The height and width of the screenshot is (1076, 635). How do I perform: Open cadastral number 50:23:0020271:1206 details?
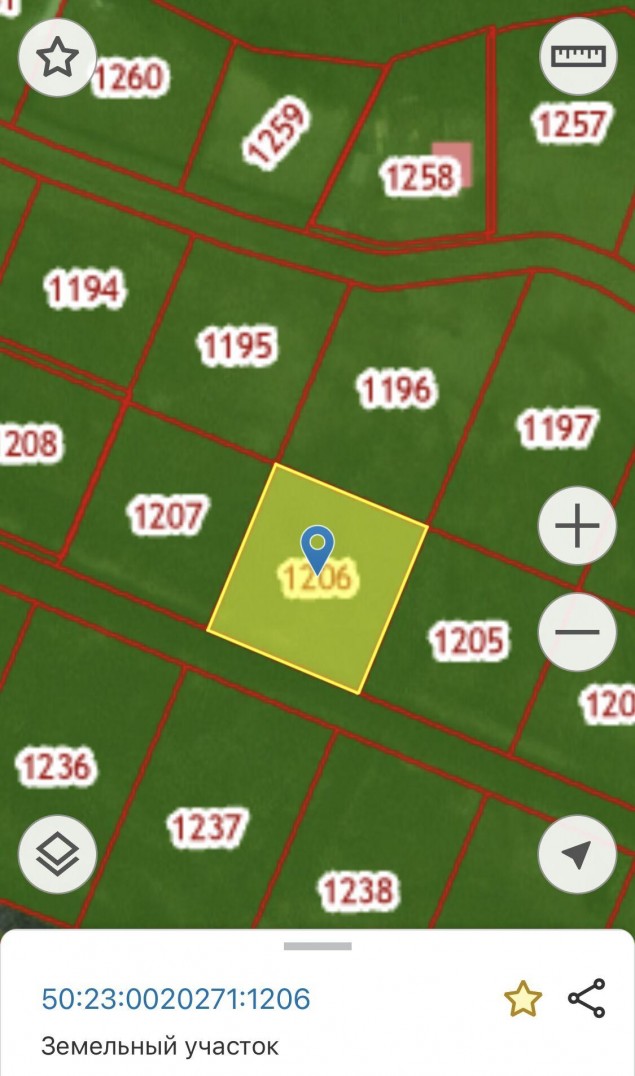176,998
